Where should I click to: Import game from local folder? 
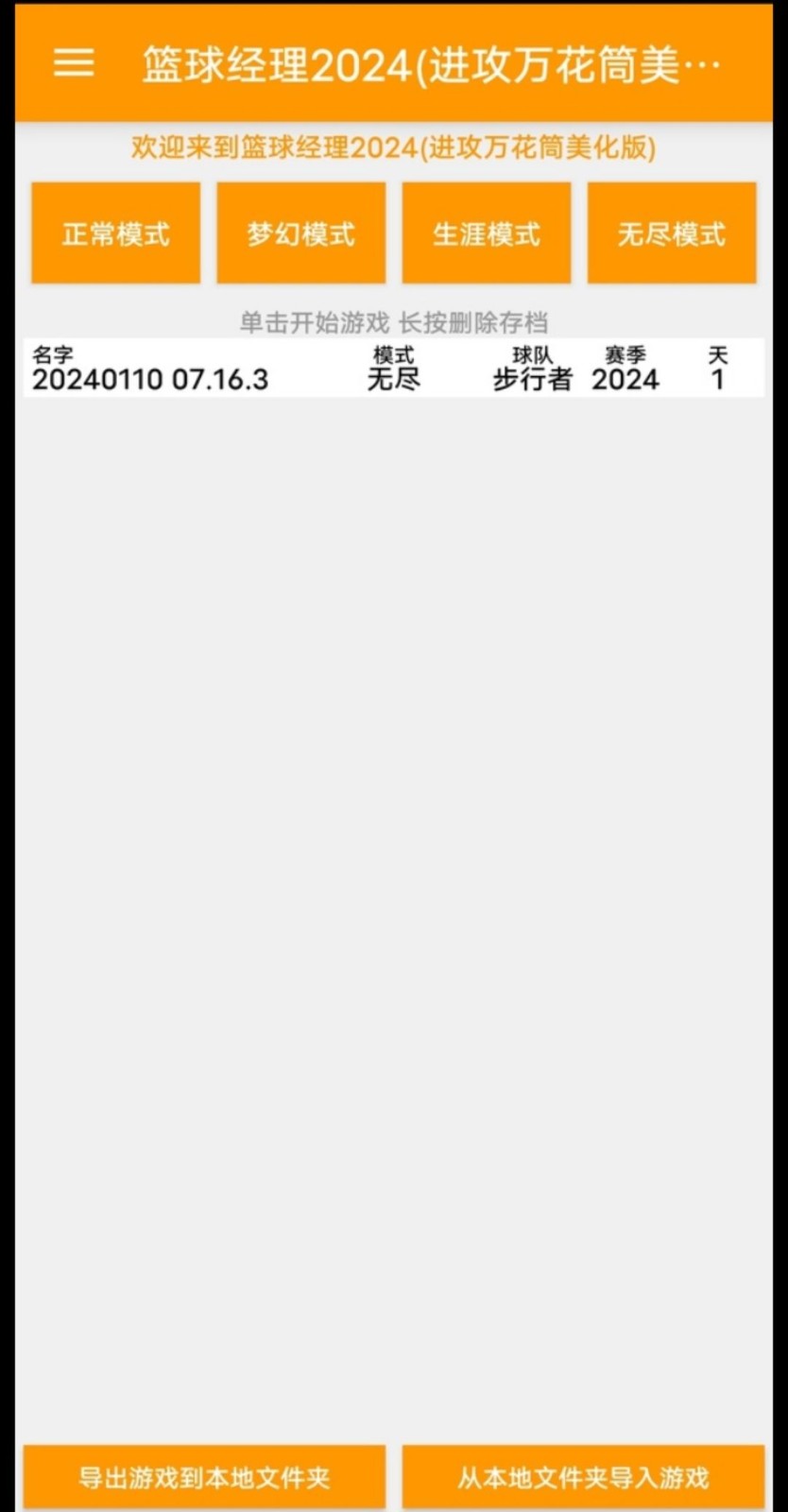[x=585, y=1477]
